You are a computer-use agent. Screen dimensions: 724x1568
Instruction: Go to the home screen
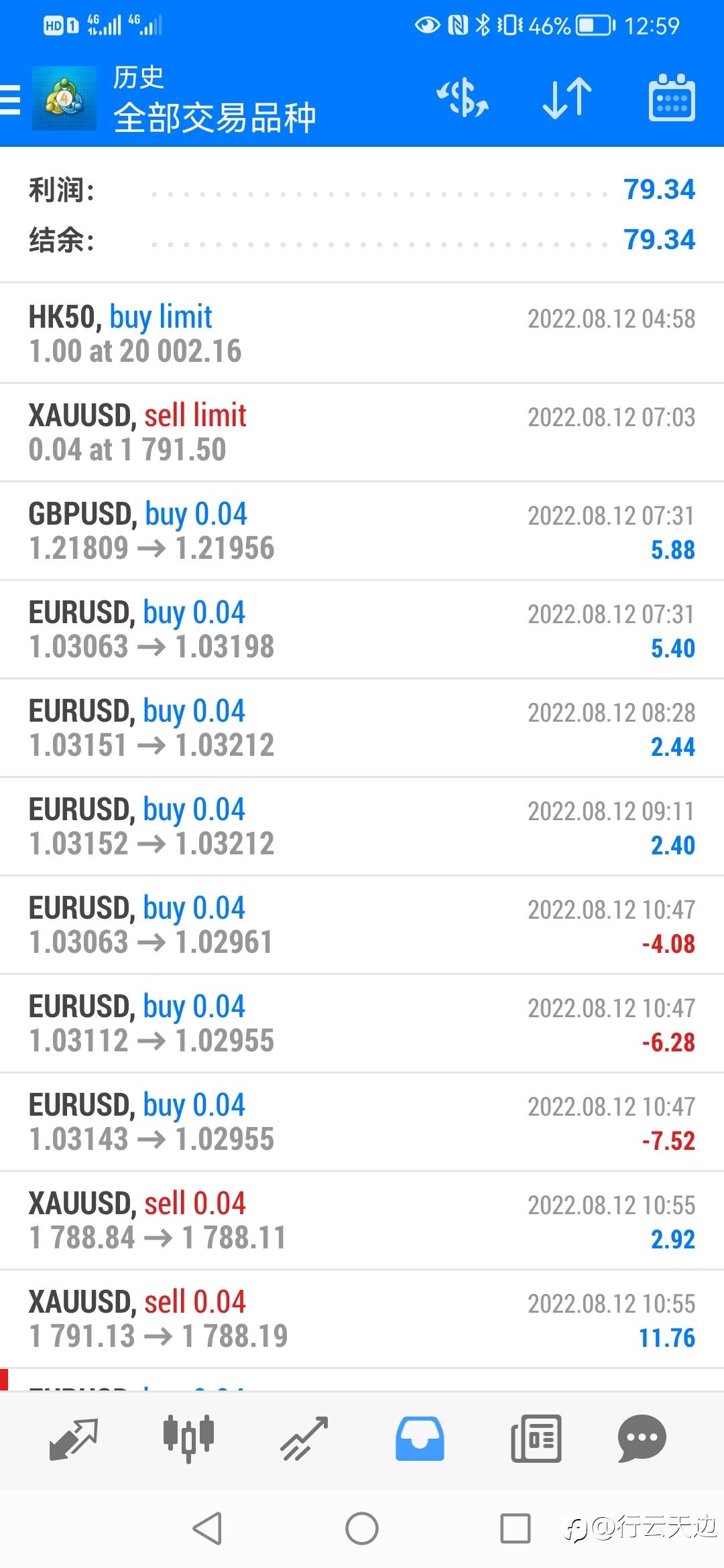362,1528
